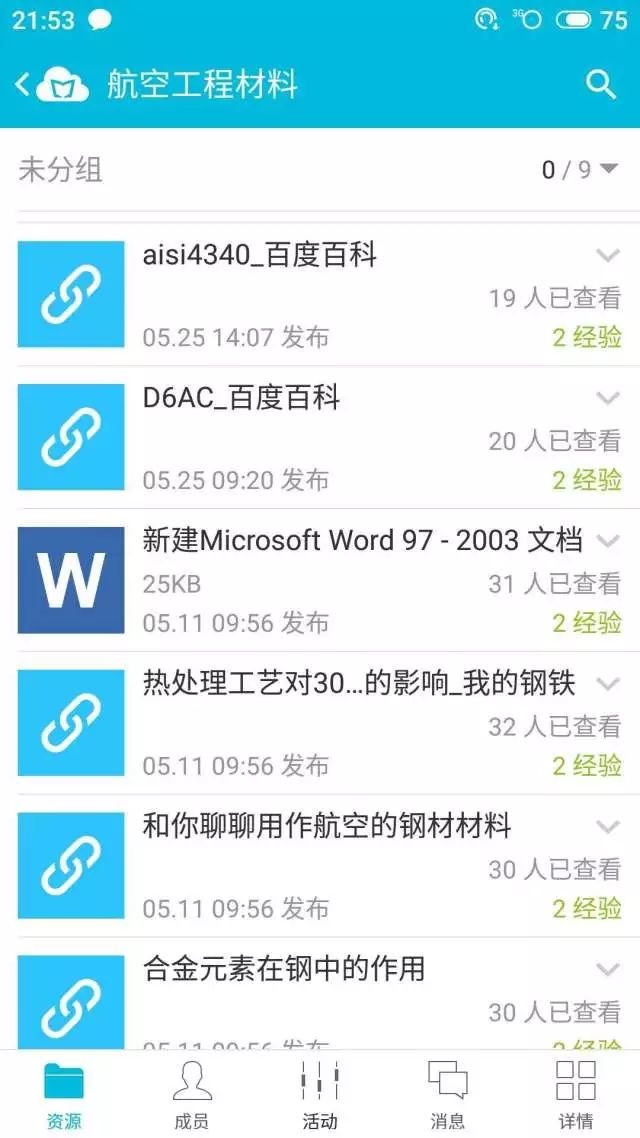This screenshot has height=1138, width=640.
Task: Open search with the magnifier icon
Action: point(601,85)
